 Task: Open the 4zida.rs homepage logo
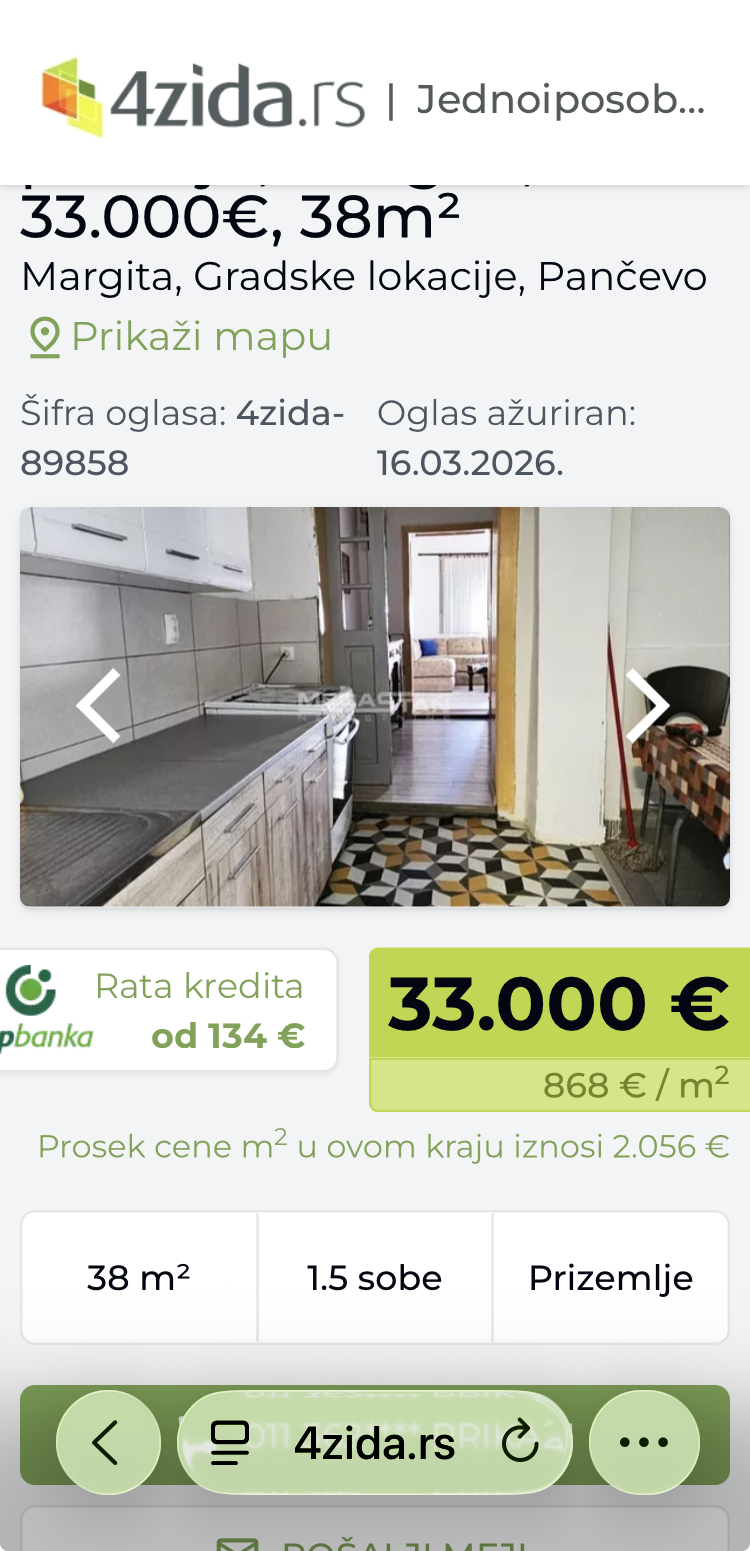click(203, 98)
